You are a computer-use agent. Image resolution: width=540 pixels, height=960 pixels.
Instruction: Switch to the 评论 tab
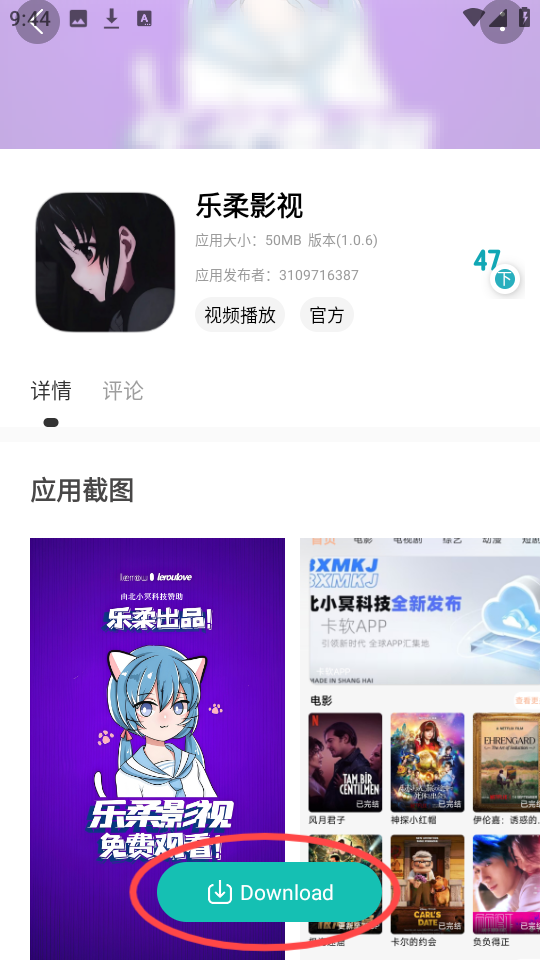tap(122, 391)
